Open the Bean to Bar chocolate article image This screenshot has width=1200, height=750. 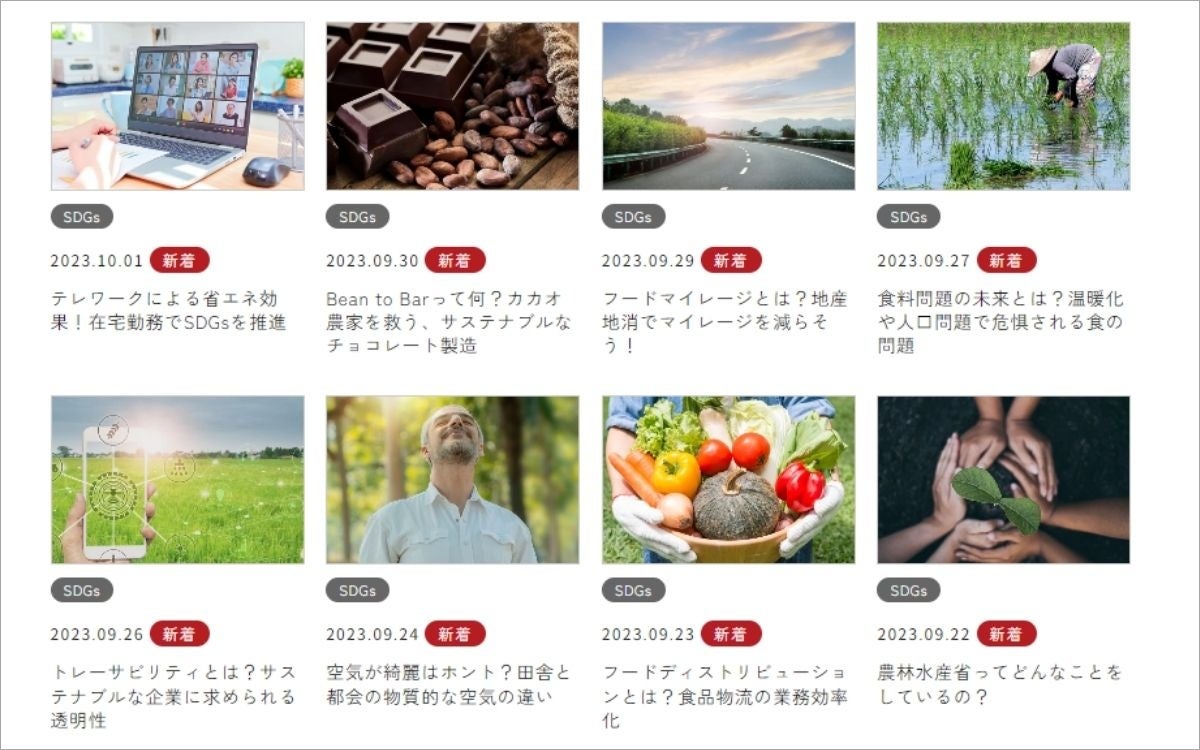pos(452,106)
